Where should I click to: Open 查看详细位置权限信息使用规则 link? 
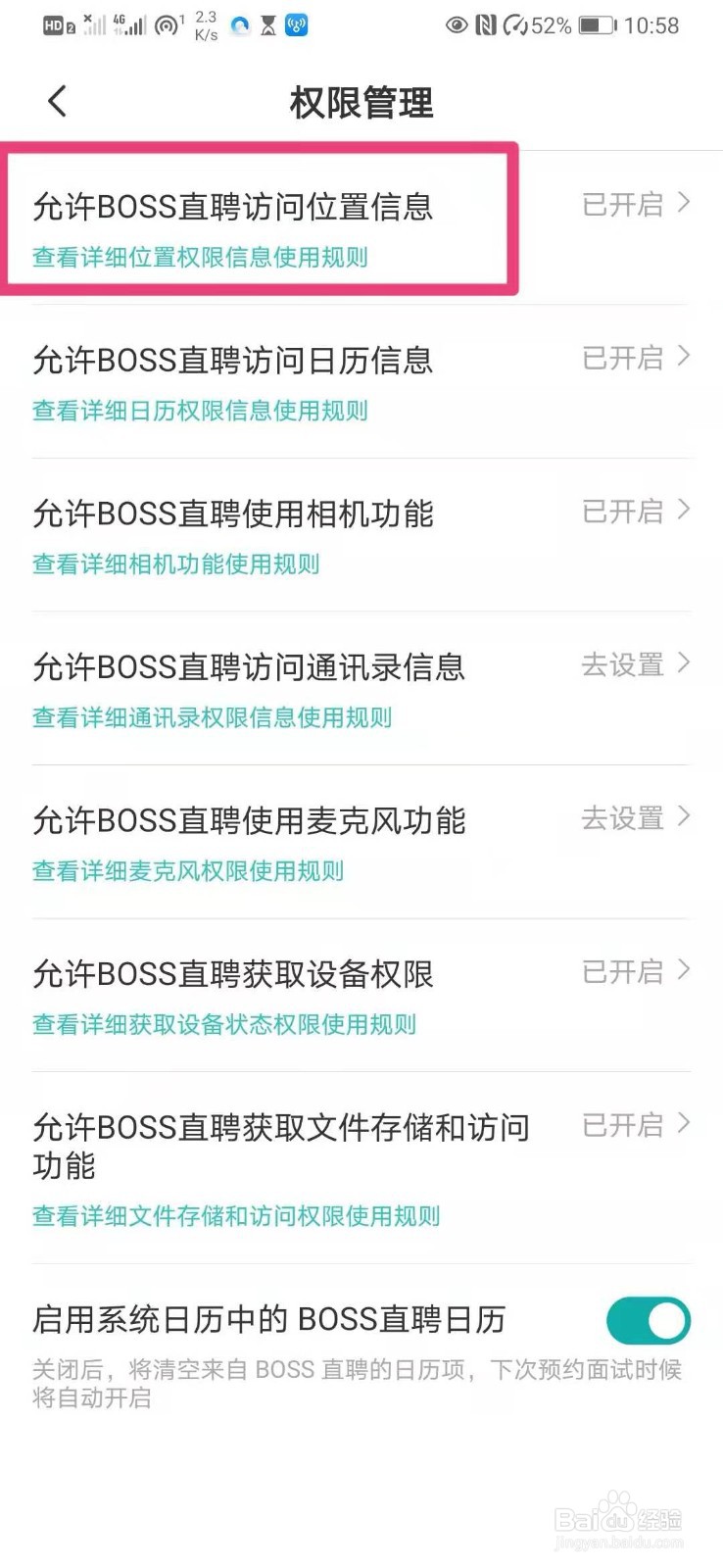pos(199,258)
